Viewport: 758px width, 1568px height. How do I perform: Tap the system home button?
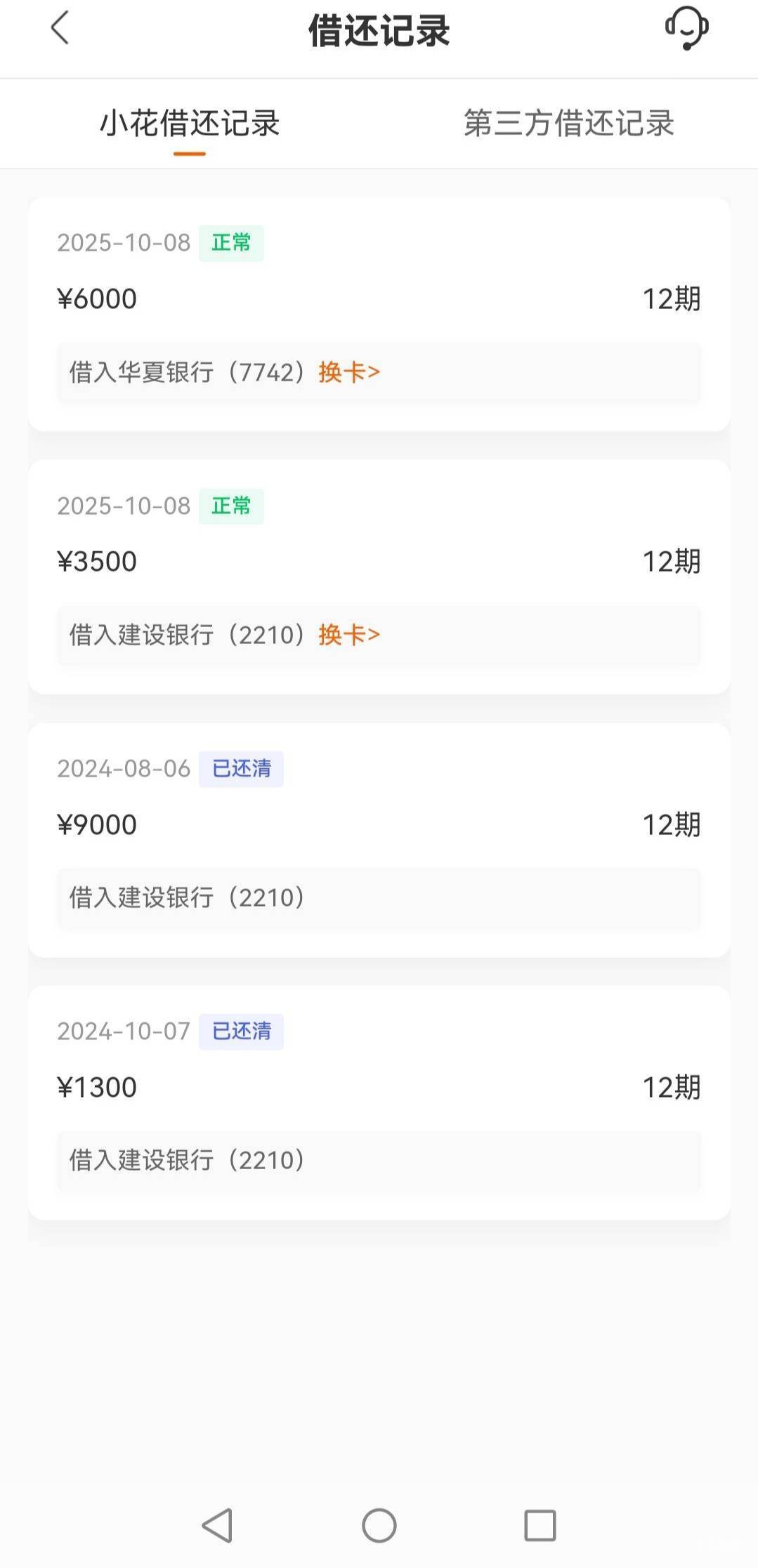[x=379, y=1526]
